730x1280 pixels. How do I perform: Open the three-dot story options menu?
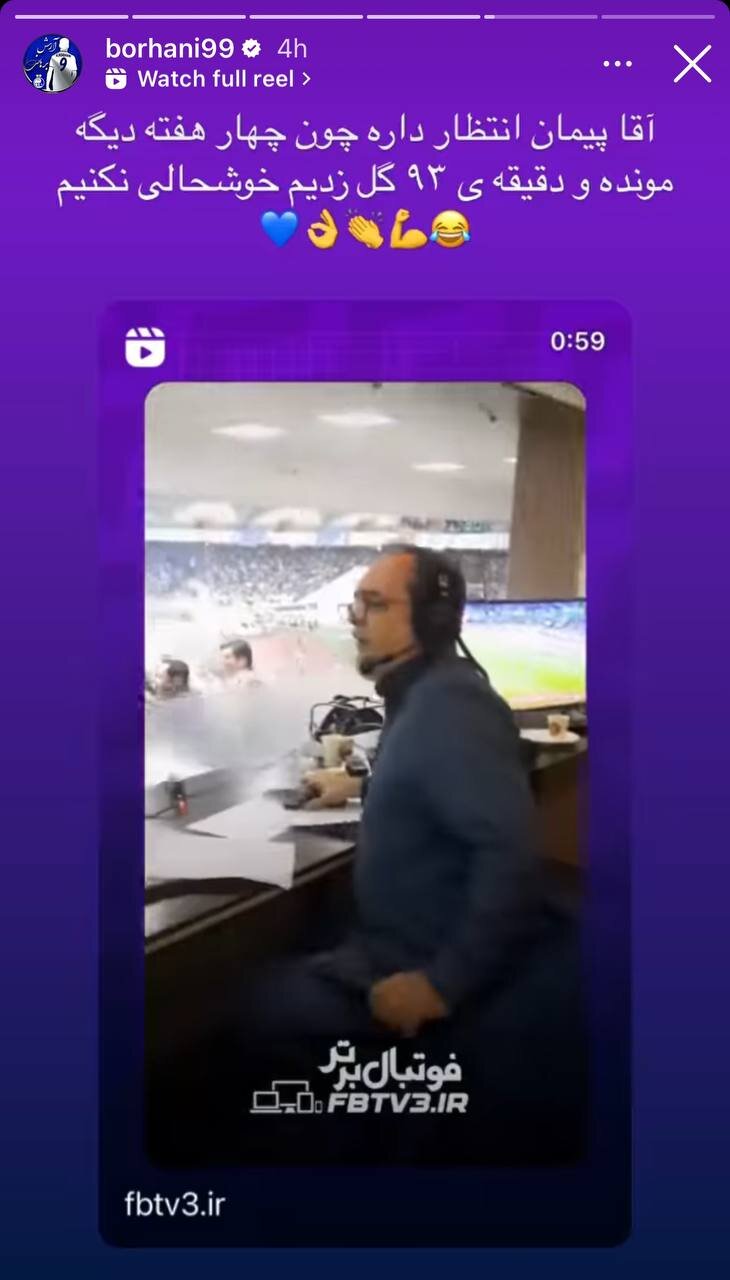(618, 64)
